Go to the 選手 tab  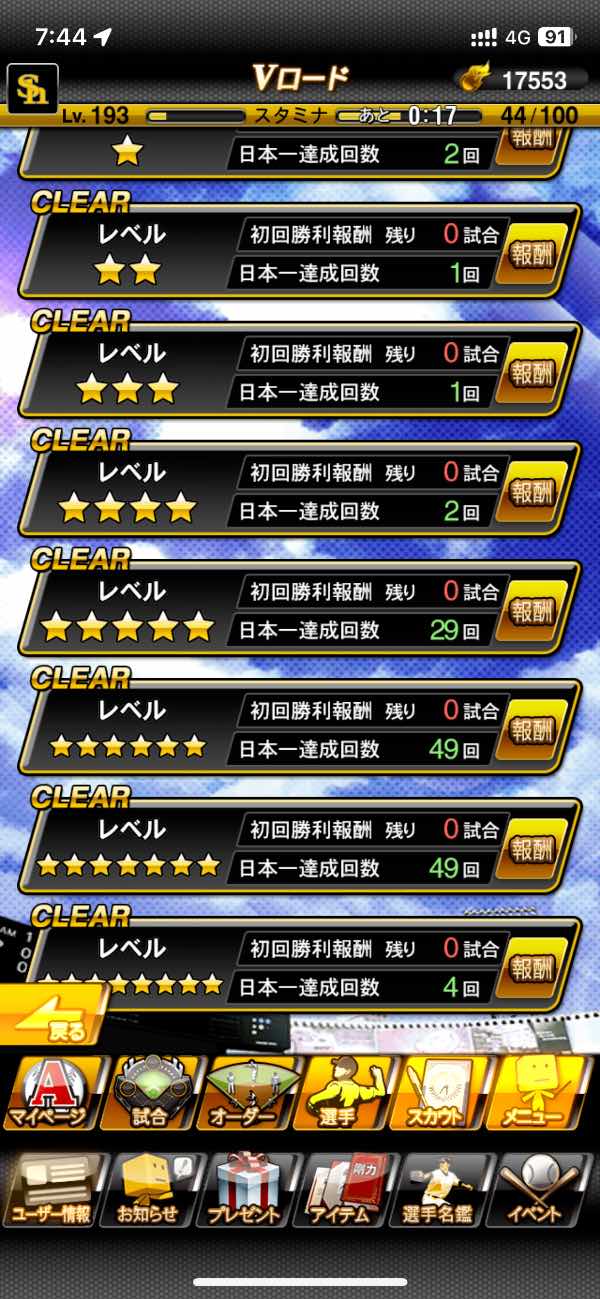tap(348, 1092)
